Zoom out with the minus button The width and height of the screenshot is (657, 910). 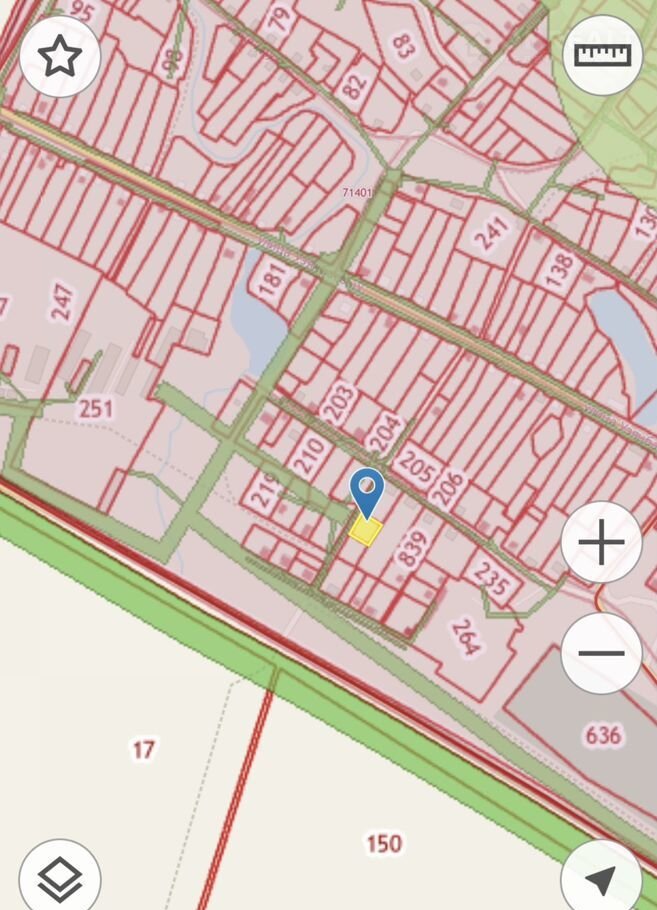601,653
